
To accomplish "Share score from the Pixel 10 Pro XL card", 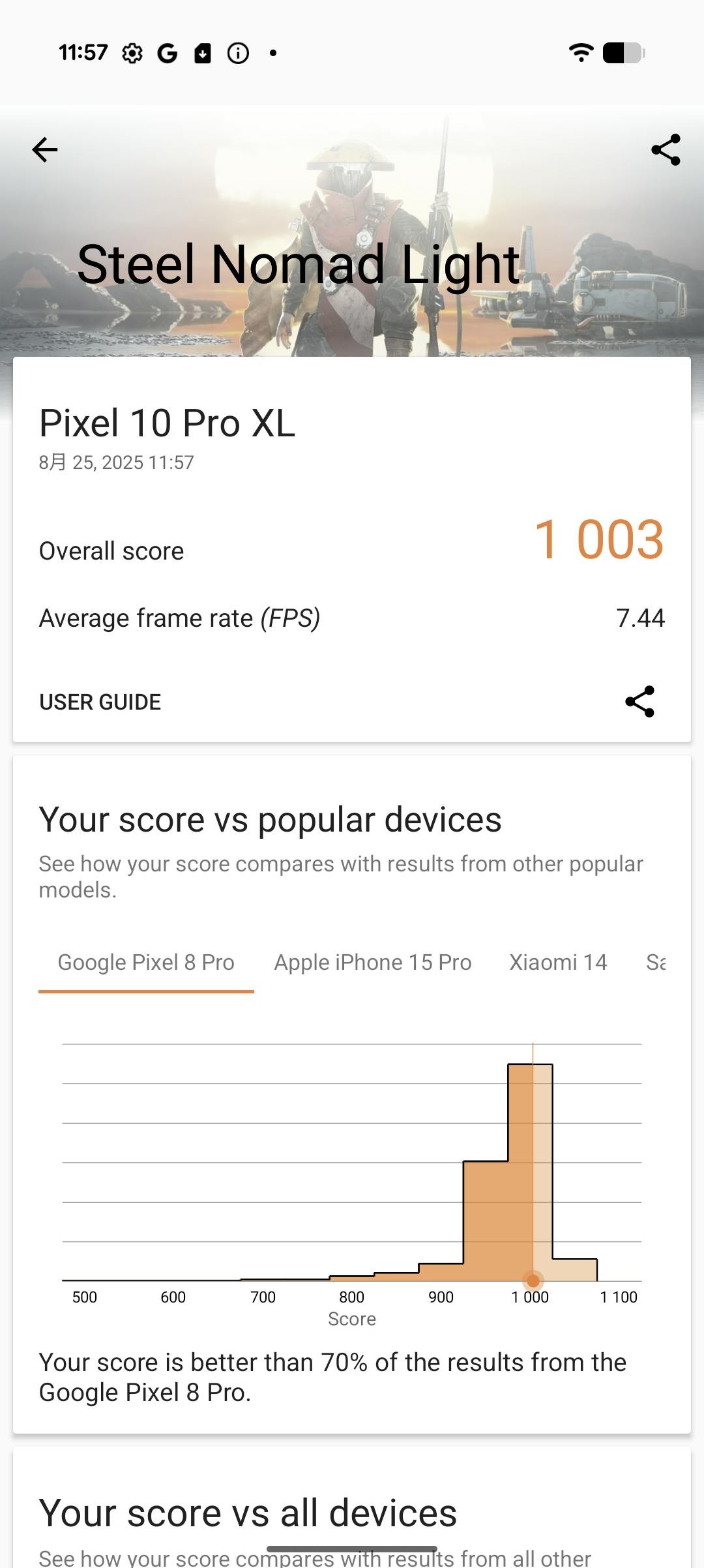I will (x=639, y=702).
